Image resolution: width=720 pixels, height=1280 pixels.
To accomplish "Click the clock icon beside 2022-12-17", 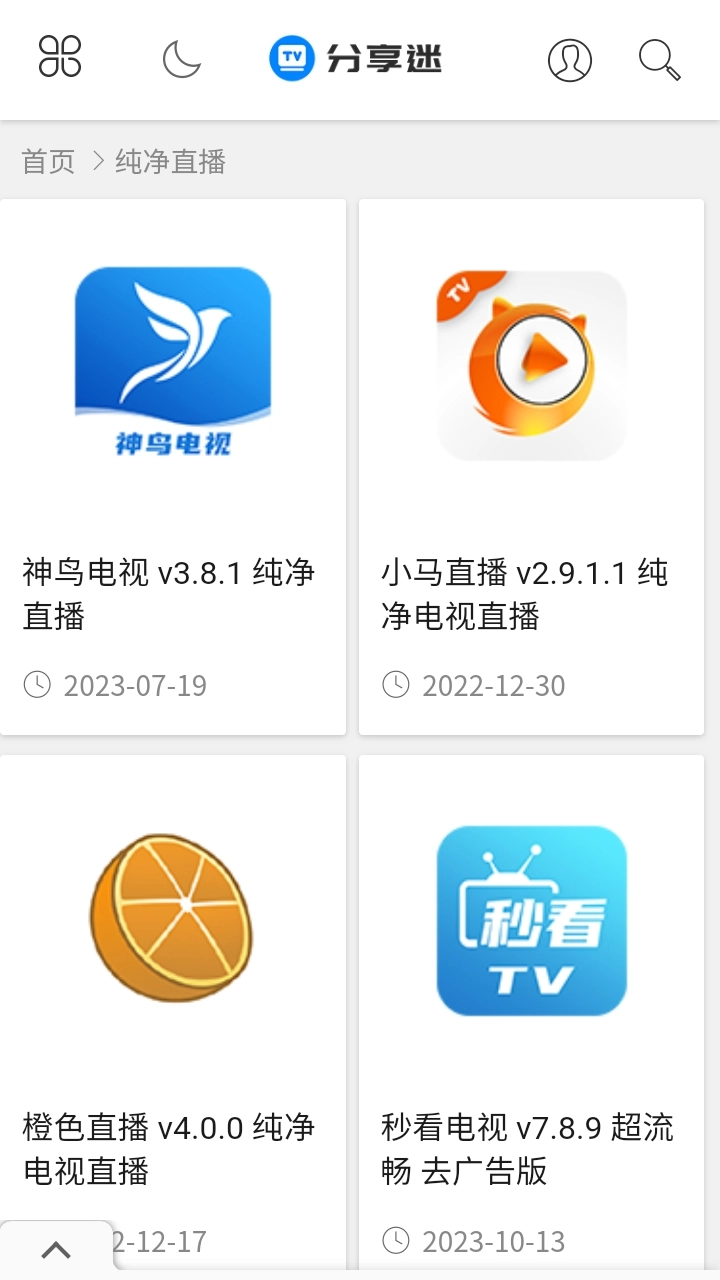I will coord(35,1242).
